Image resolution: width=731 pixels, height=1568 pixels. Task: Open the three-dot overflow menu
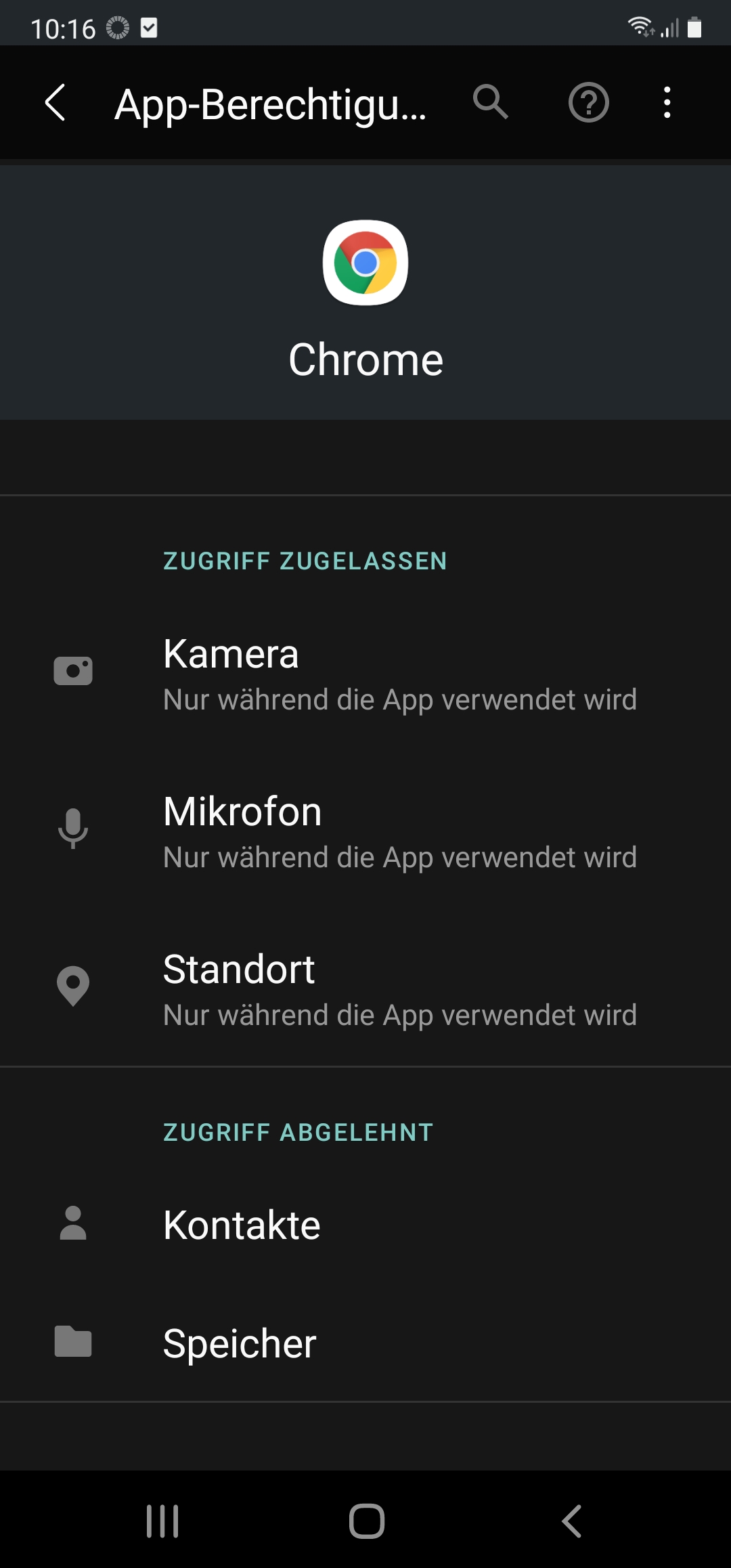pos(667,103)
